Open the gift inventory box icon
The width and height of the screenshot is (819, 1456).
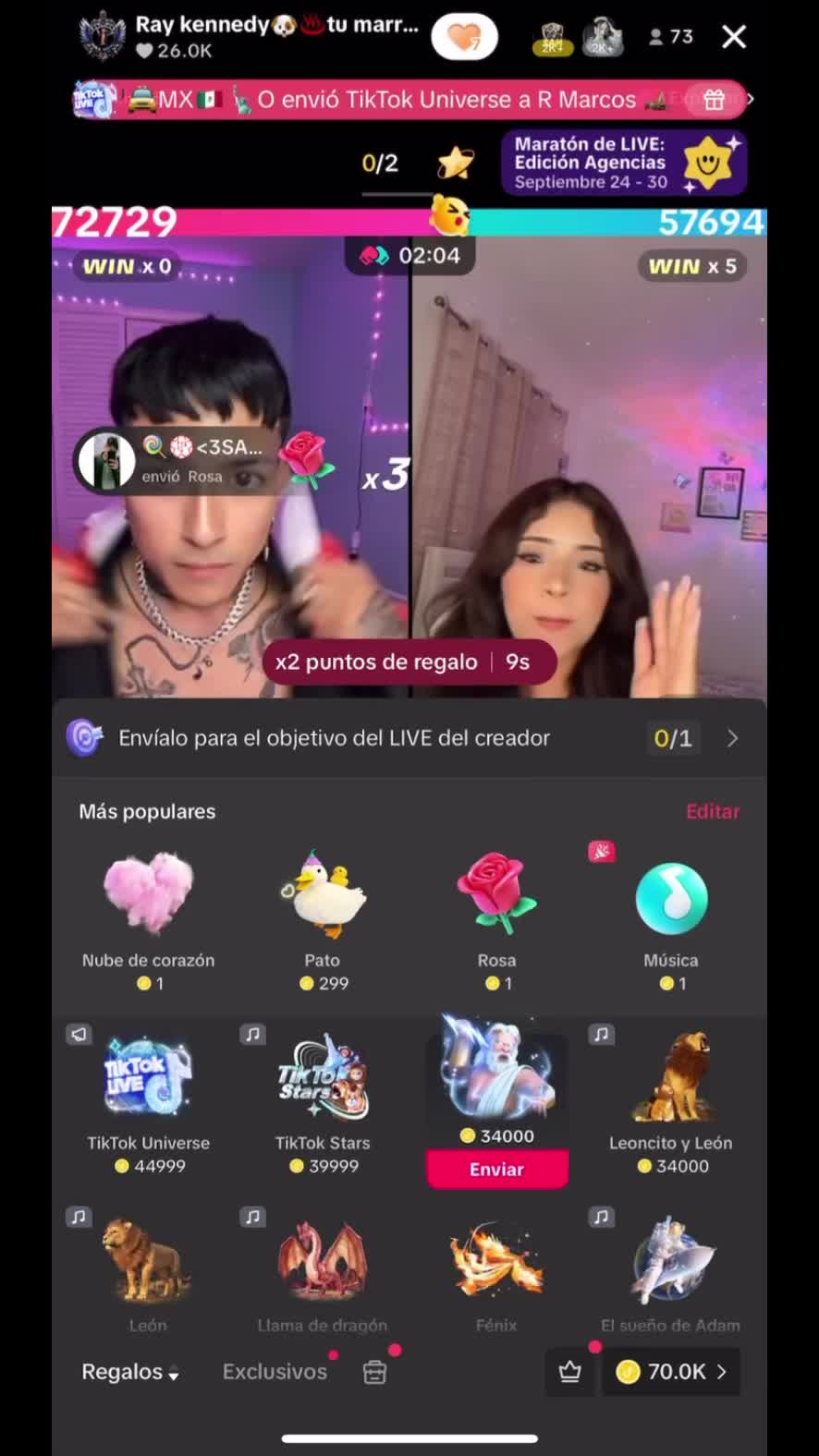click(374, 1372)
